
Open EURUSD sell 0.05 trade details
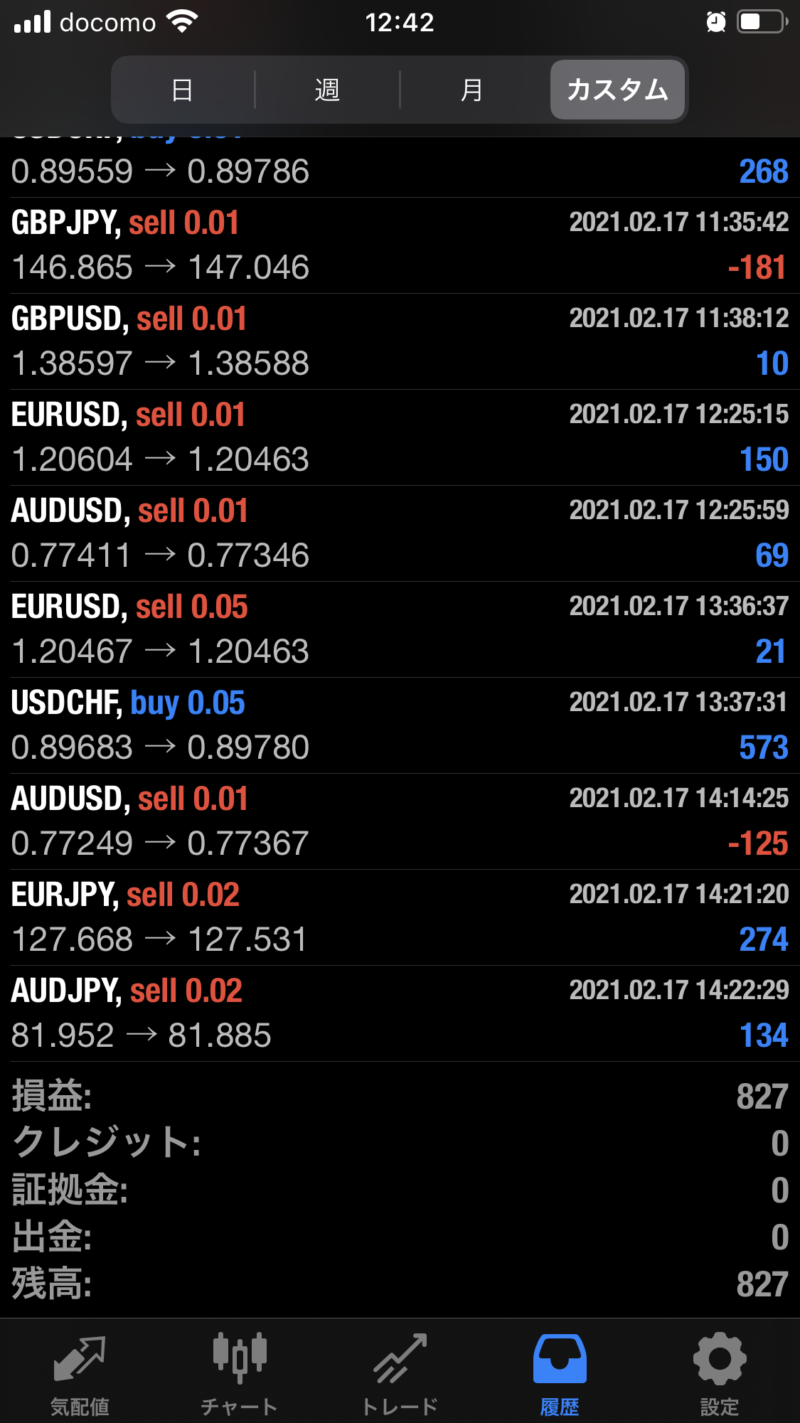400,629
